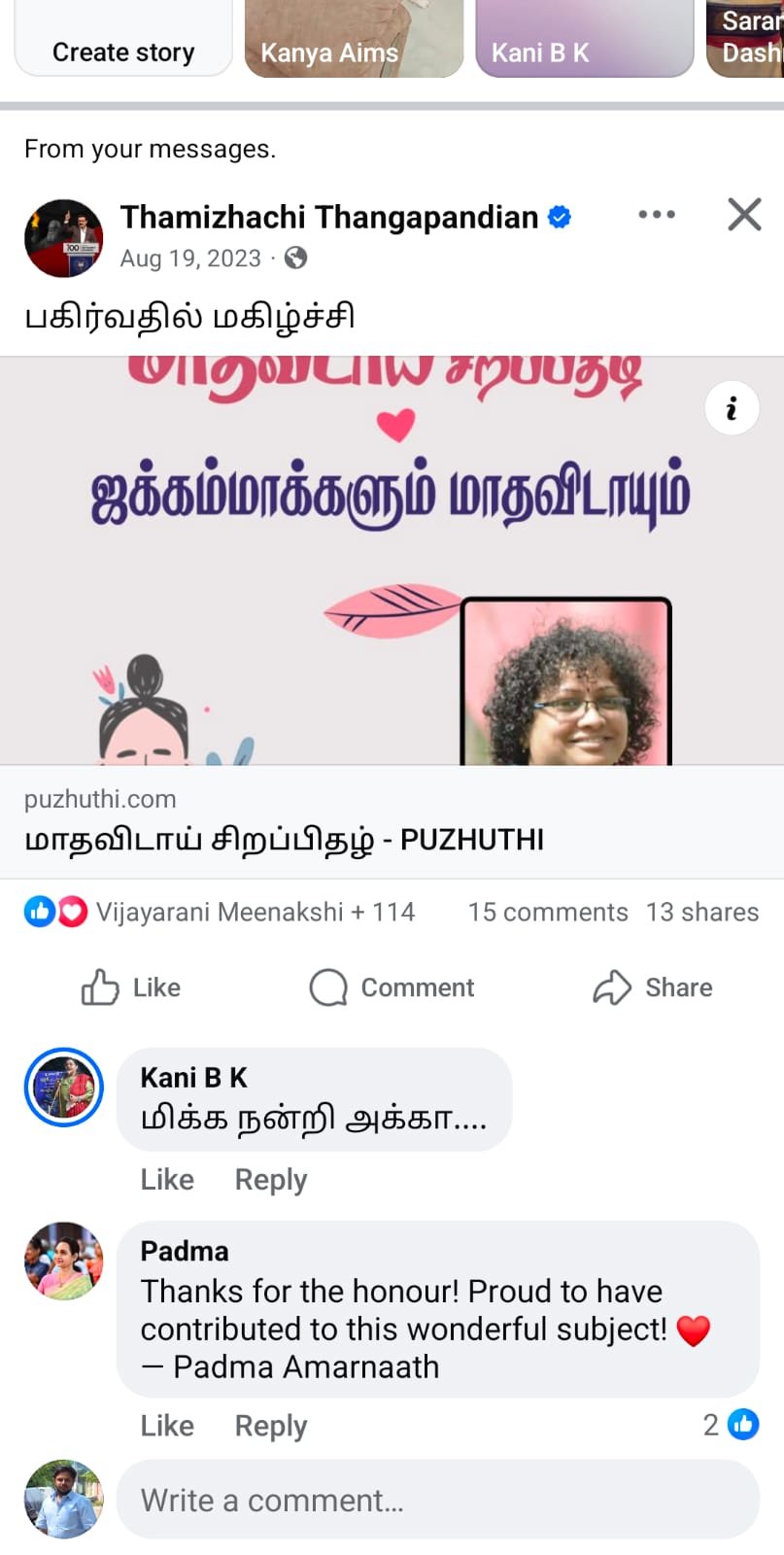Dismiss this post with the X

744,215
